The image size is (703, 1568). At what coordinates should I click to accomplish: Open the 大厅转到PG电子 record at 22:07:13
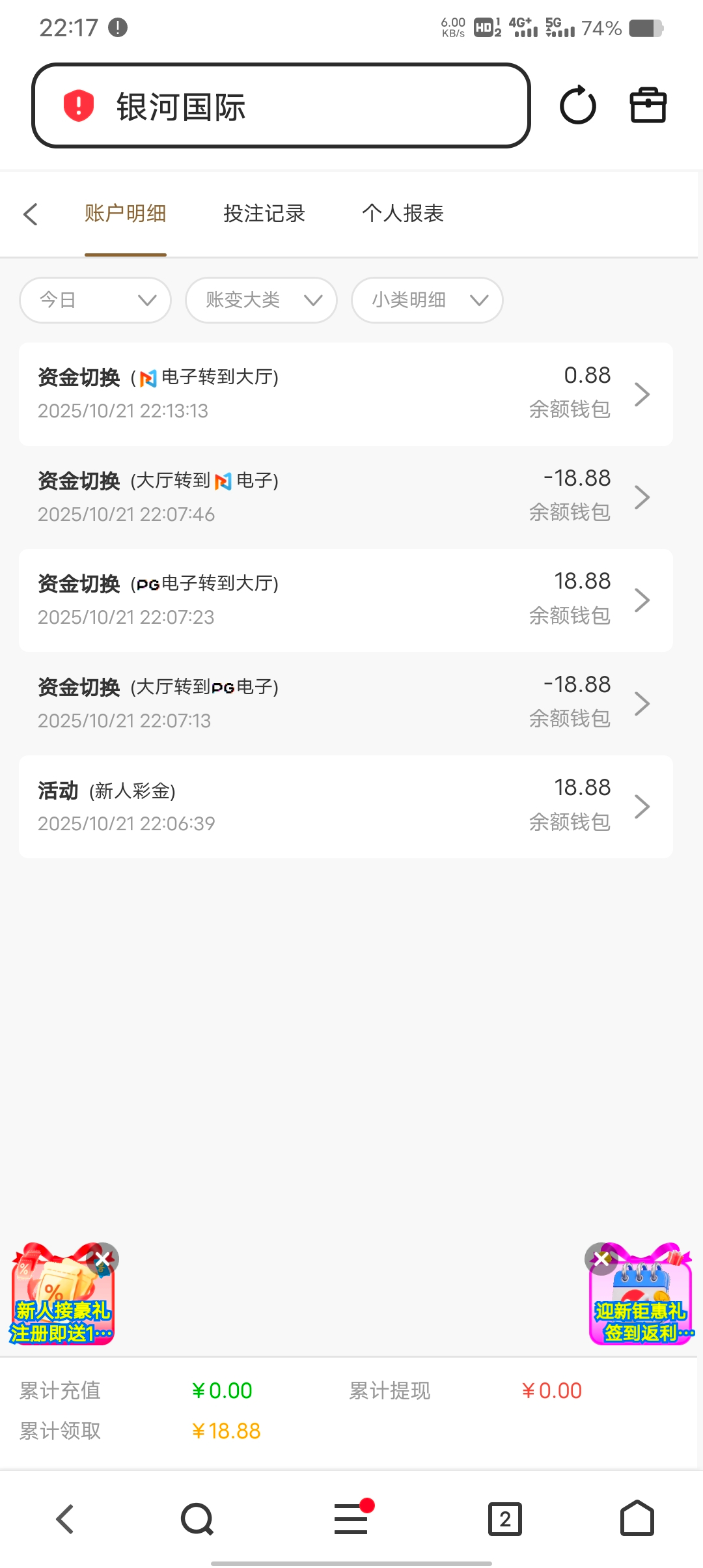pyautogui.click(x=345, y=703)
